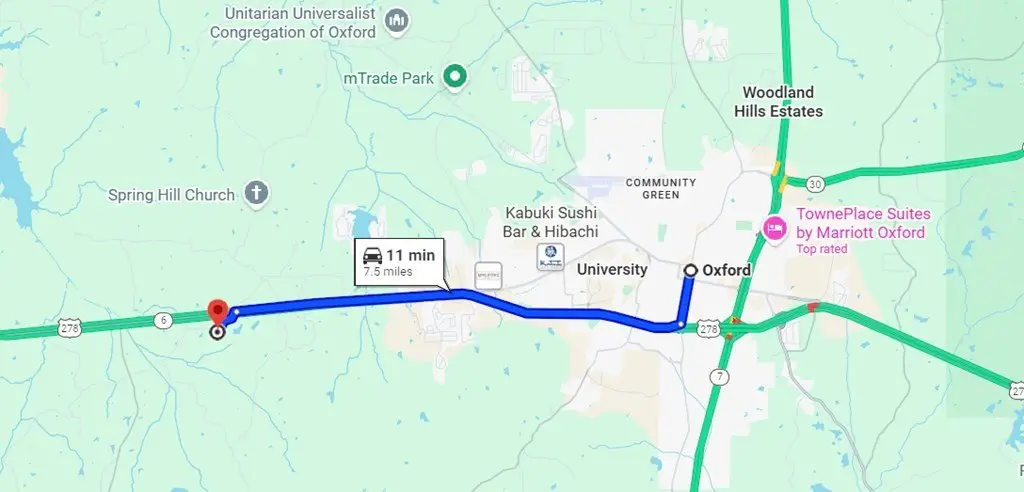Viewport: 1024px width, 492px height.
Task: Open the mTrade Park map marker
Action: coord(455,76)
